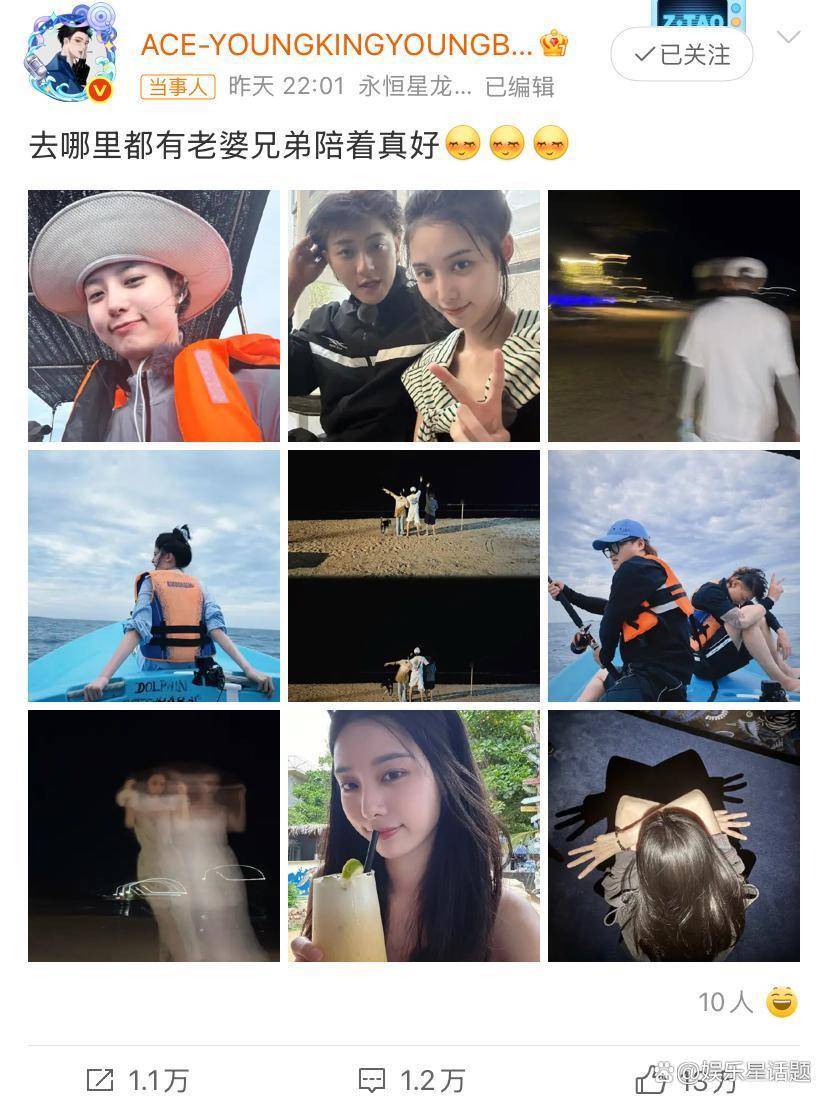Open photo of woman sitting on boat bow
Viewport: 828px width, 1102px height.
154,576
